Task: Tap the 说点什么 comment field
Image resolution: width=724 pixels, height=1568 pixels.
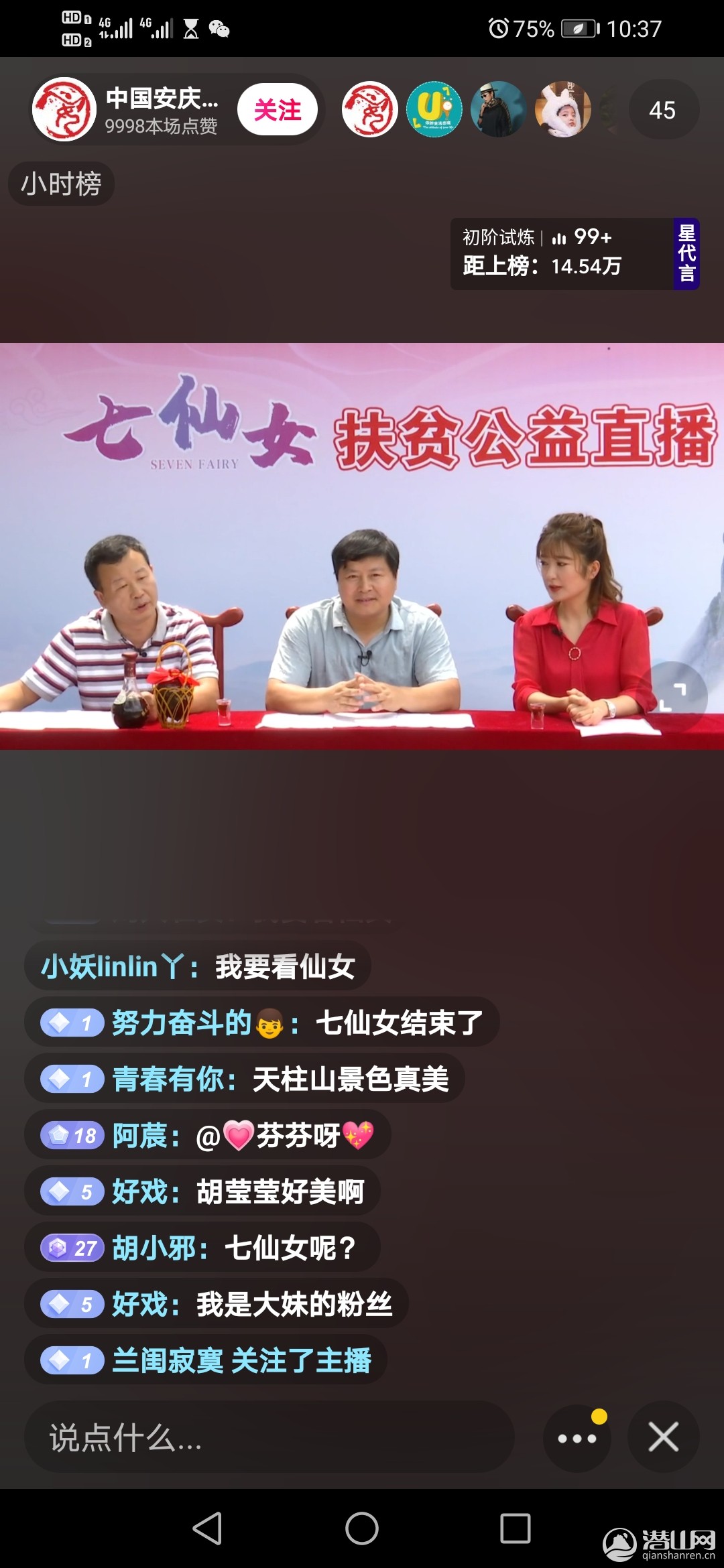Action: point(268,1437)
